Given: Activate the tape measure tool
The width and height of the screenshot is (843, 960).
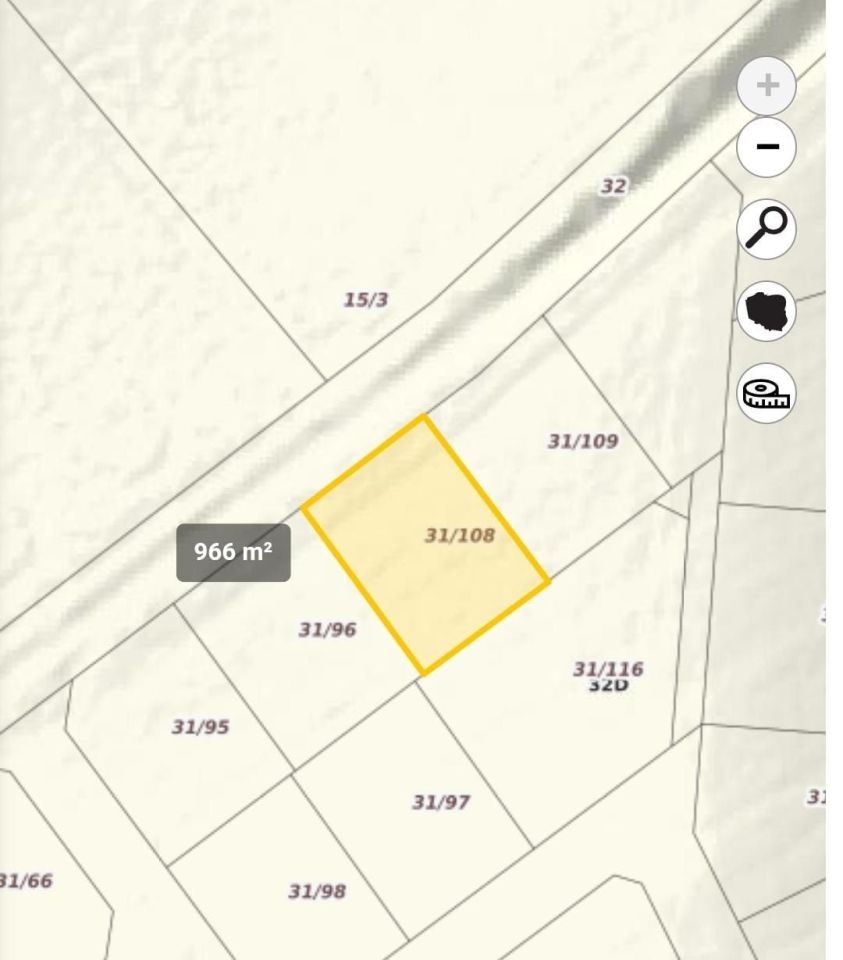Looking at the screenshot, I should (767, 393).
